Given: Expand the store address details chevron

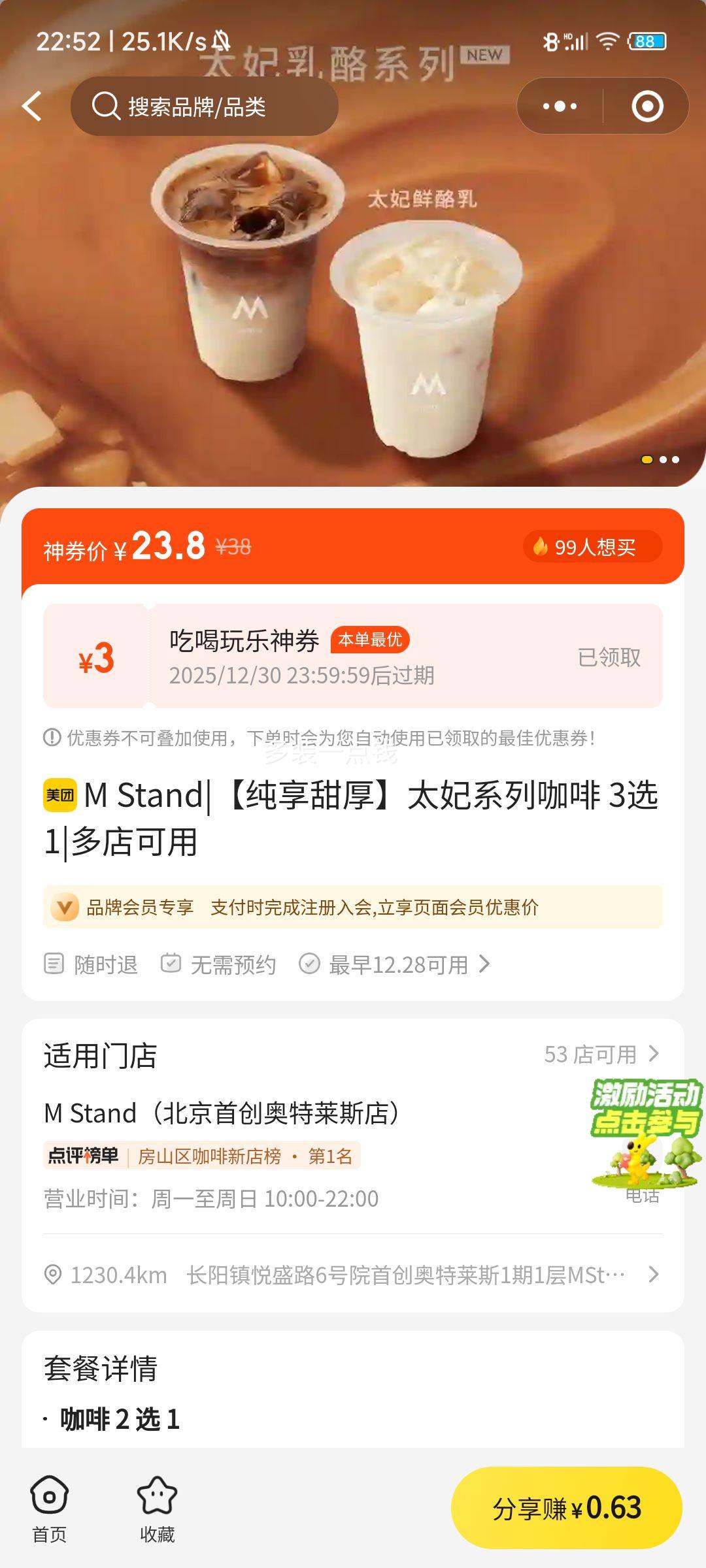Looking at the screenshot, I should (652, 1279).
